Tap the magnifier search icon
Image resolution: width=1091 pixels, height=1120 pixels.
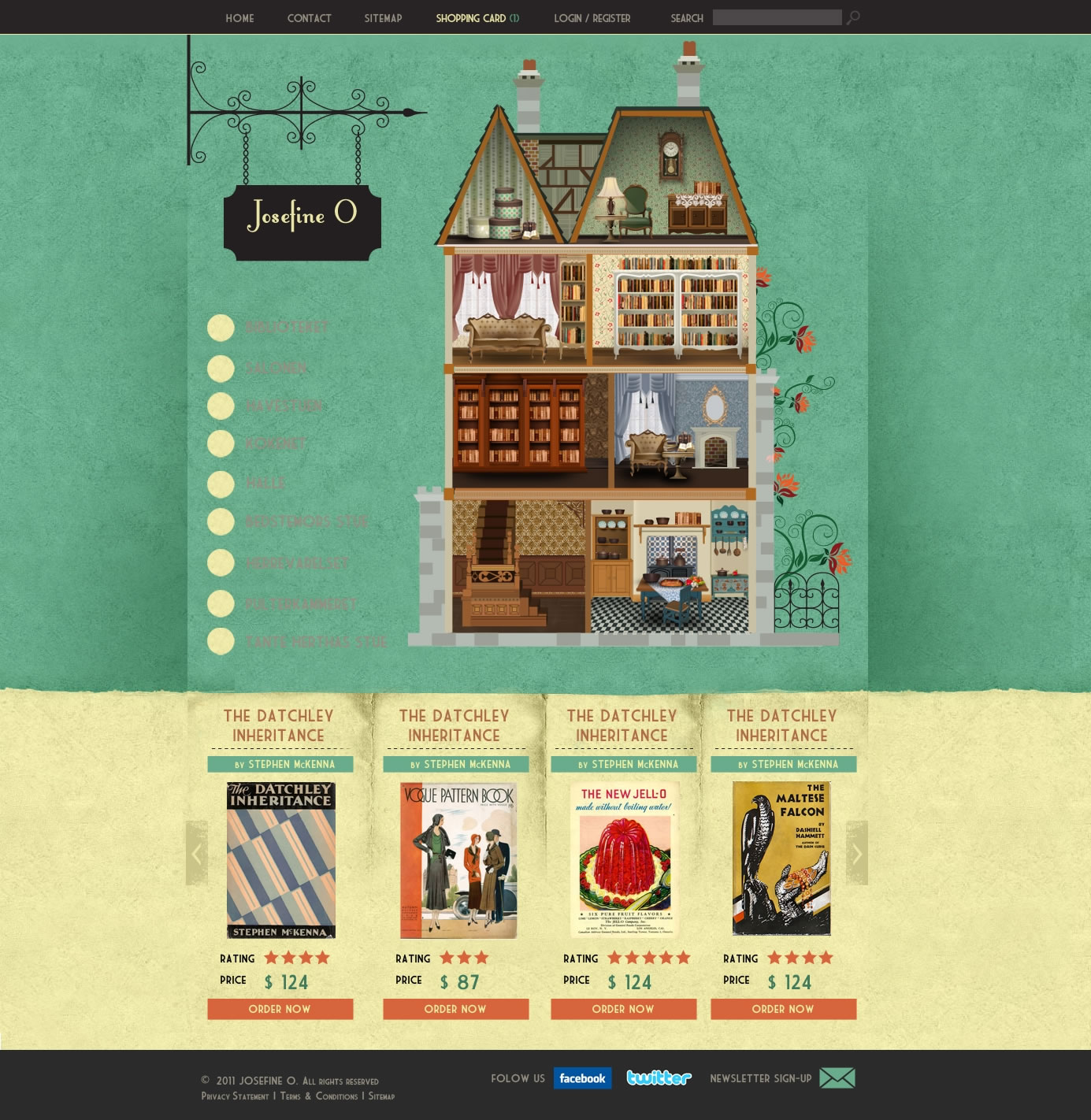point(853,17)
